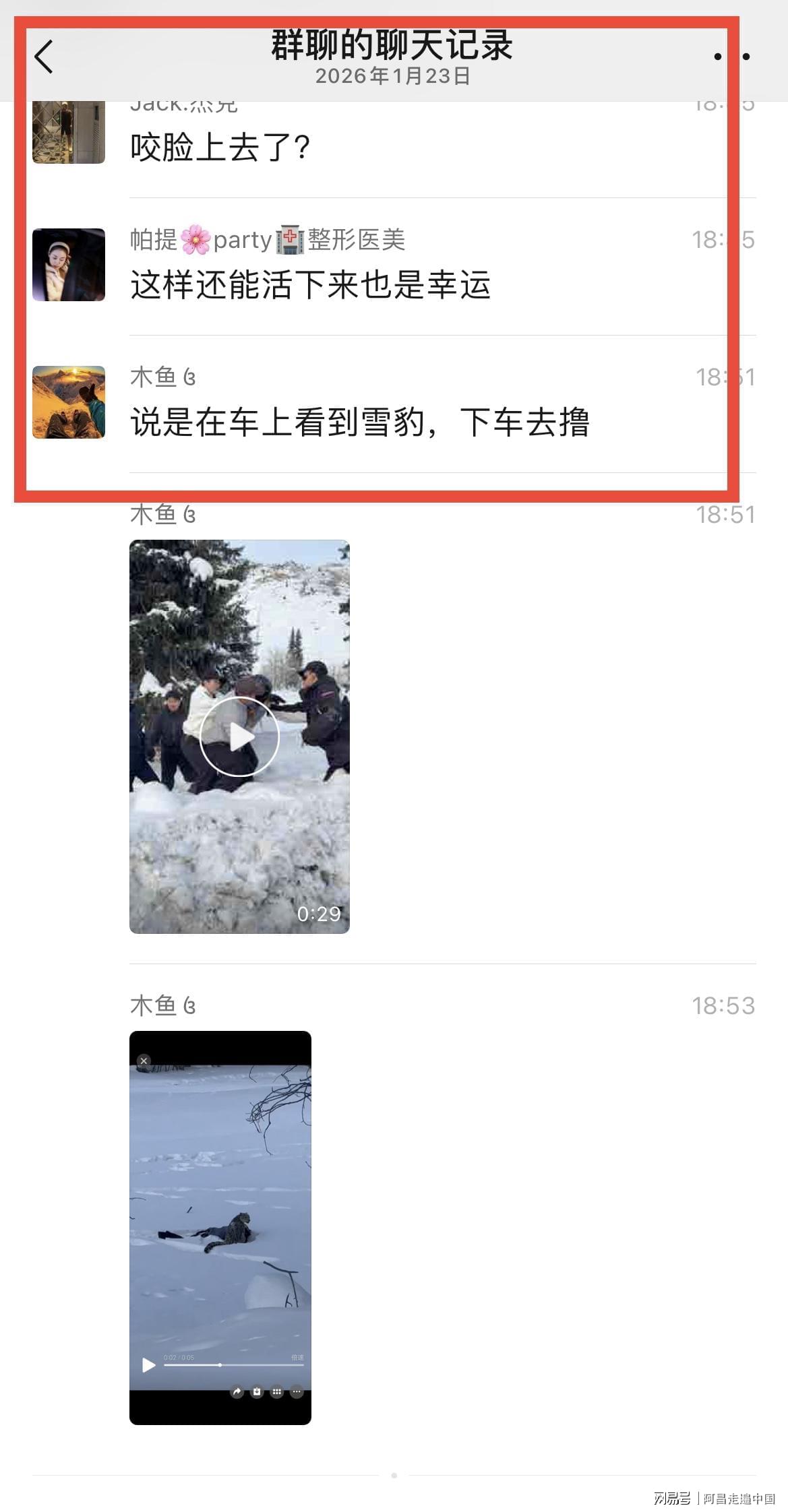
Task: Open the snow leopard image sent at 18:53
Action: (x=220, y=1226)
